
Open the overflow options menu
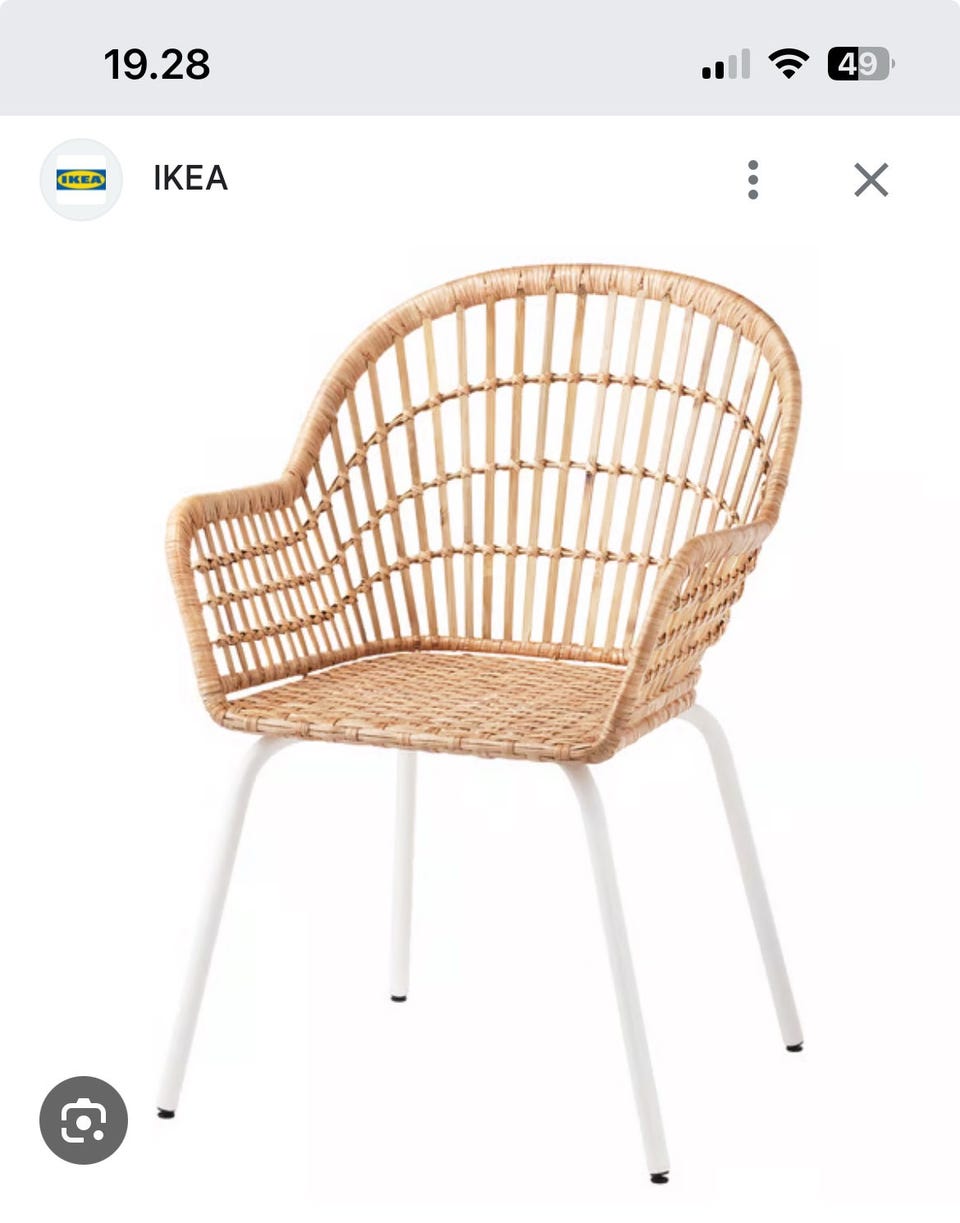point(752,179)
